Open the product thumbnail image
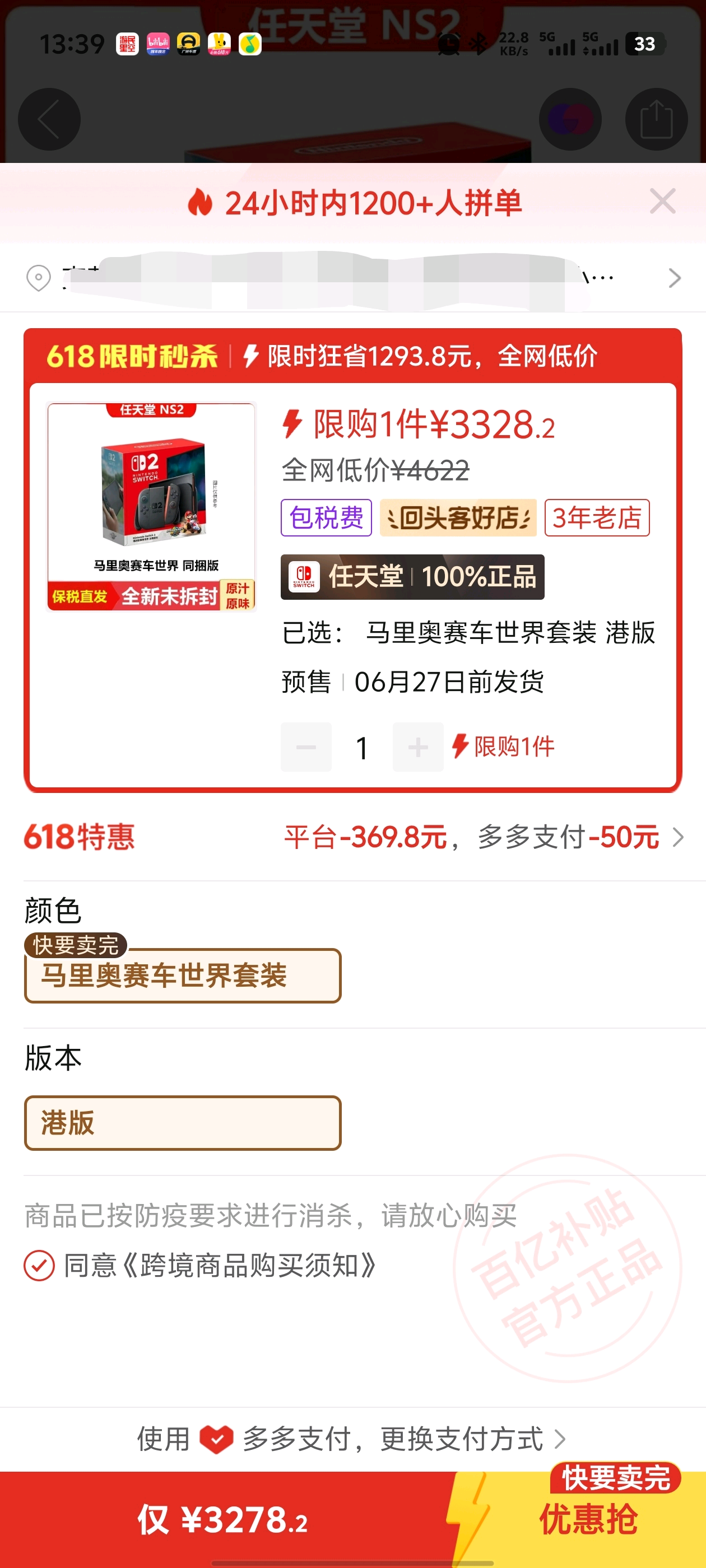This screenshot has width=706, height=1568. pos(151,506)
